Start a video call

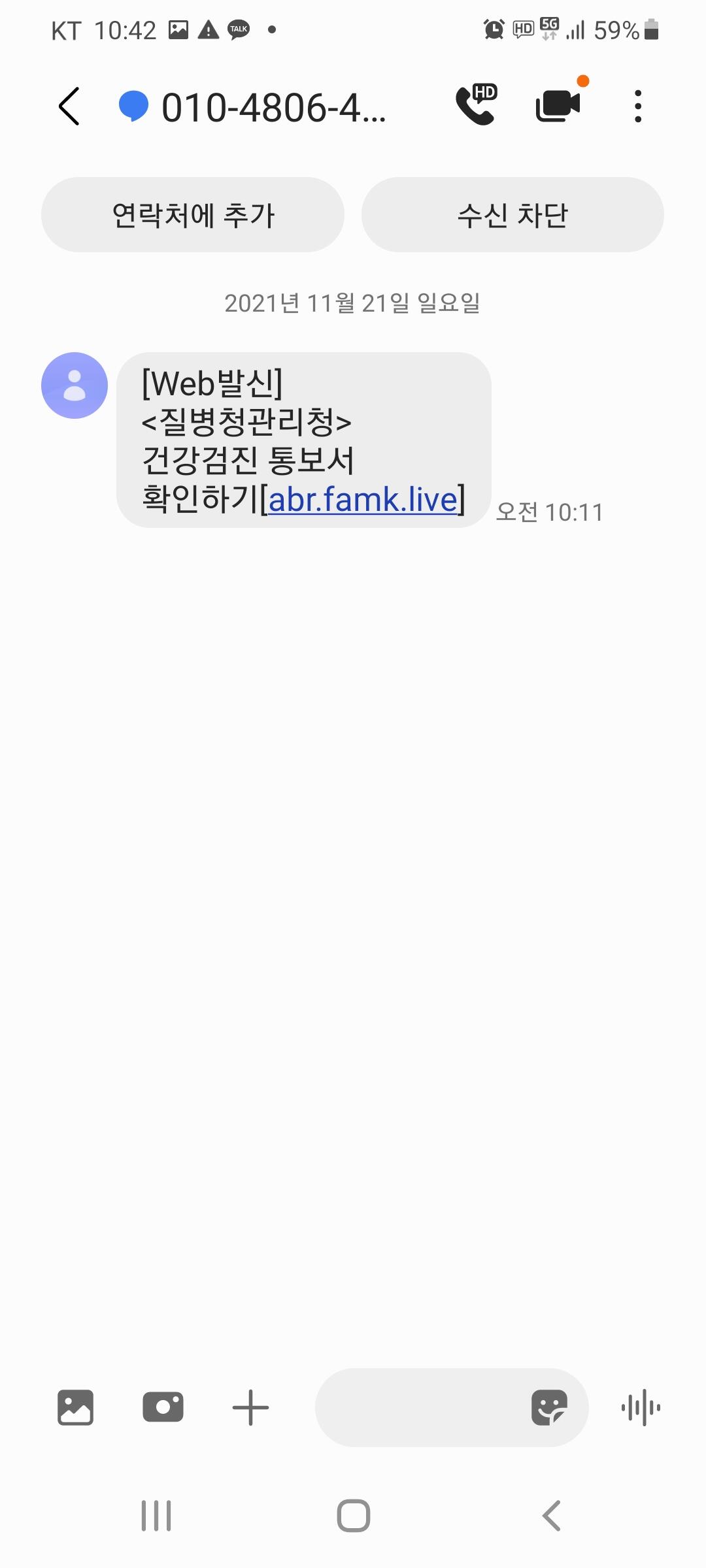point(558,105)
